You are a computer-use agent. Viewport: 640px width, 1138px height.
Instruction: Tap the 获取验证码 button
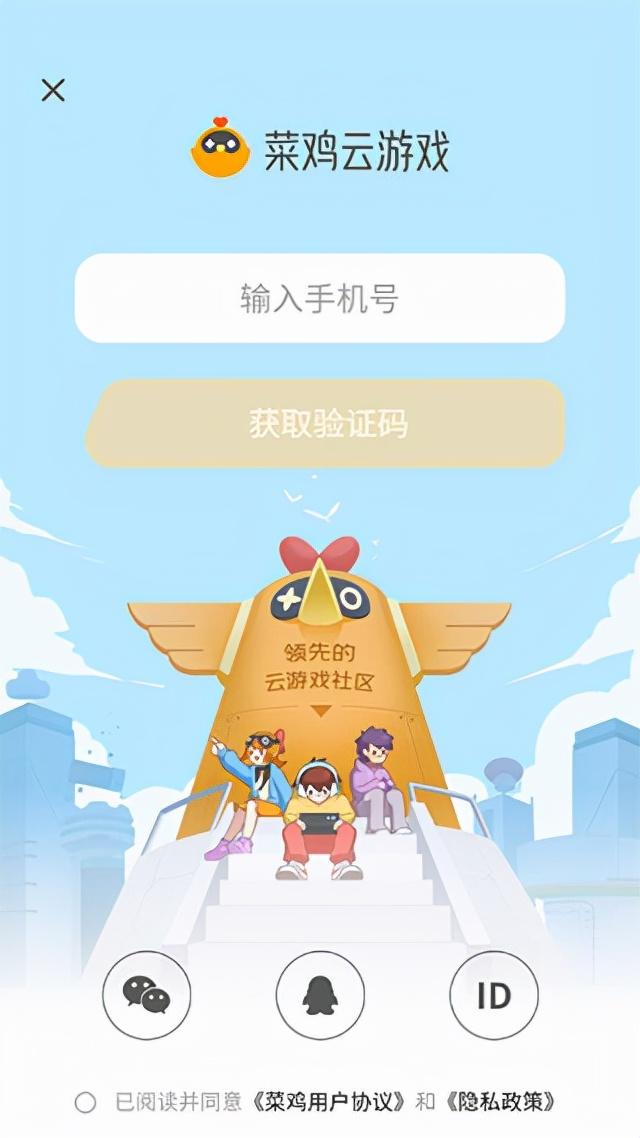[327, 424]
